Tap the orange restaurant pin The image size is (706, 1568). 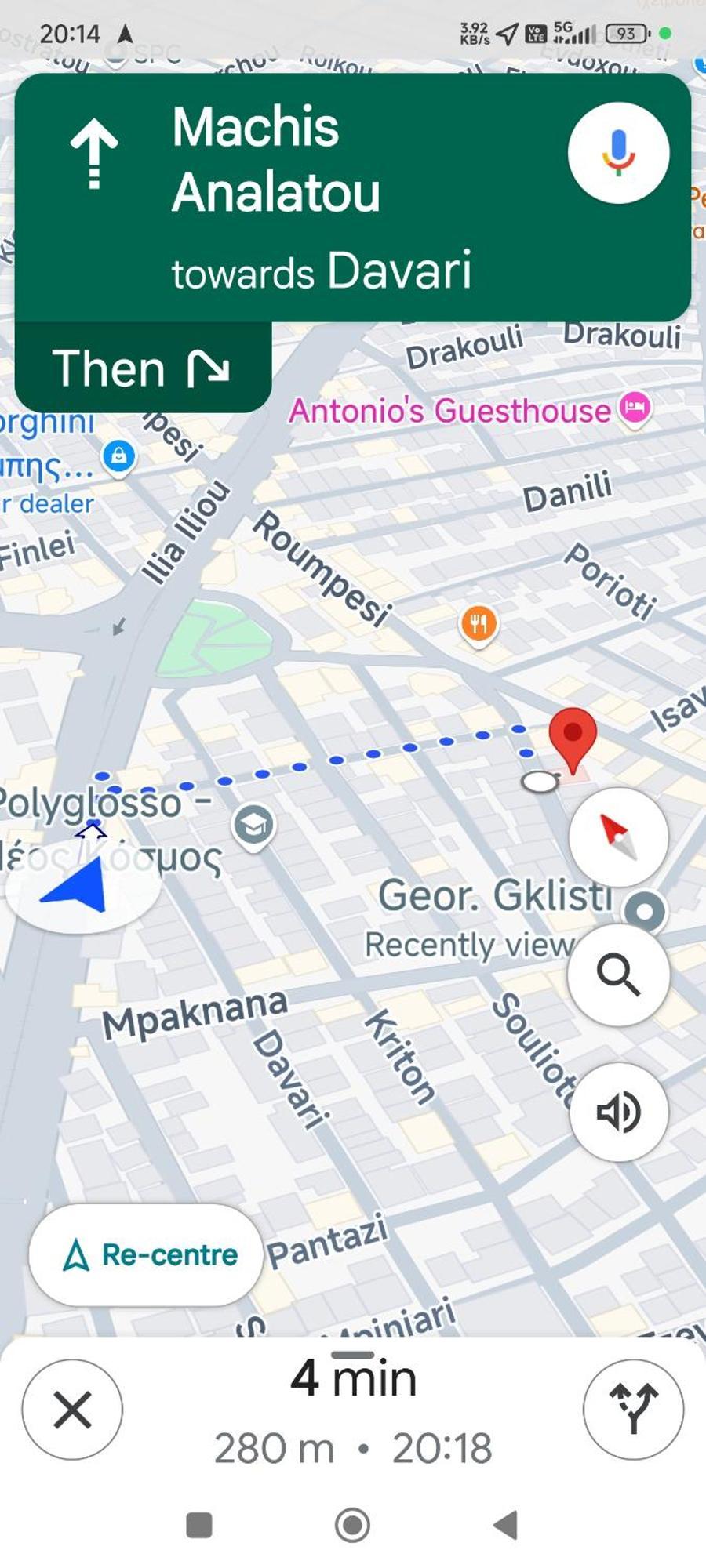[479, 625]
